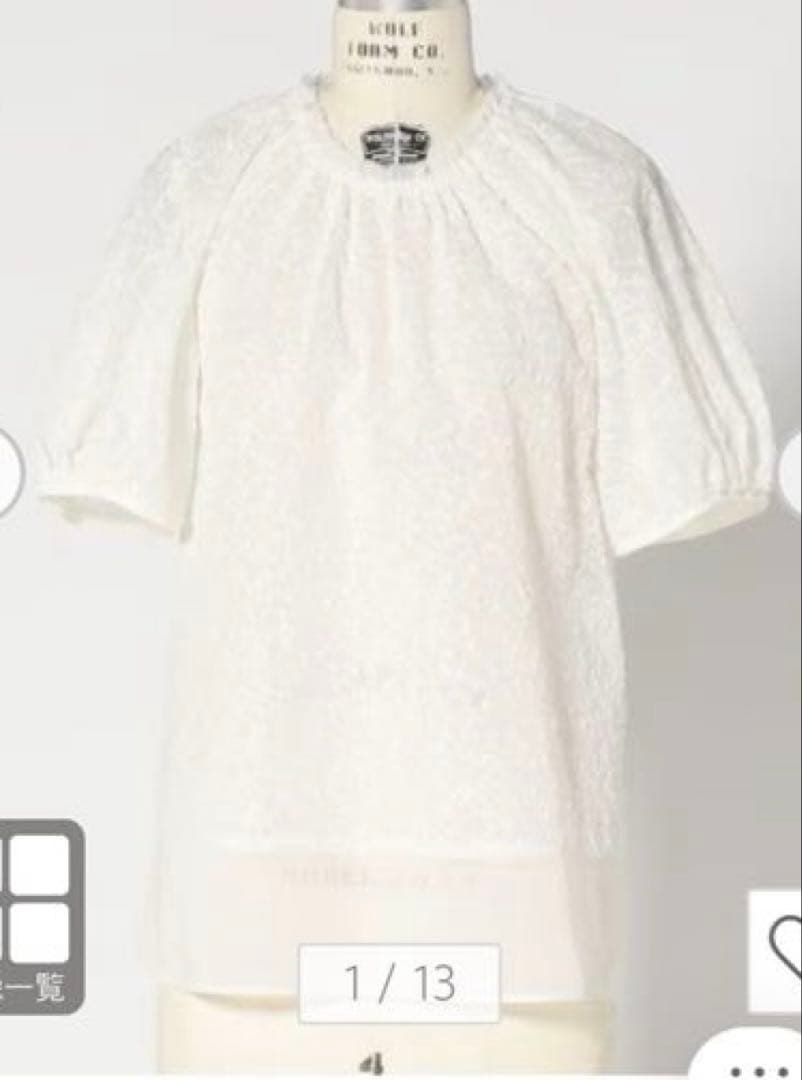Go to the next product image
Image resolution: width=802 pixels, height=1080 pixels.
792,473
